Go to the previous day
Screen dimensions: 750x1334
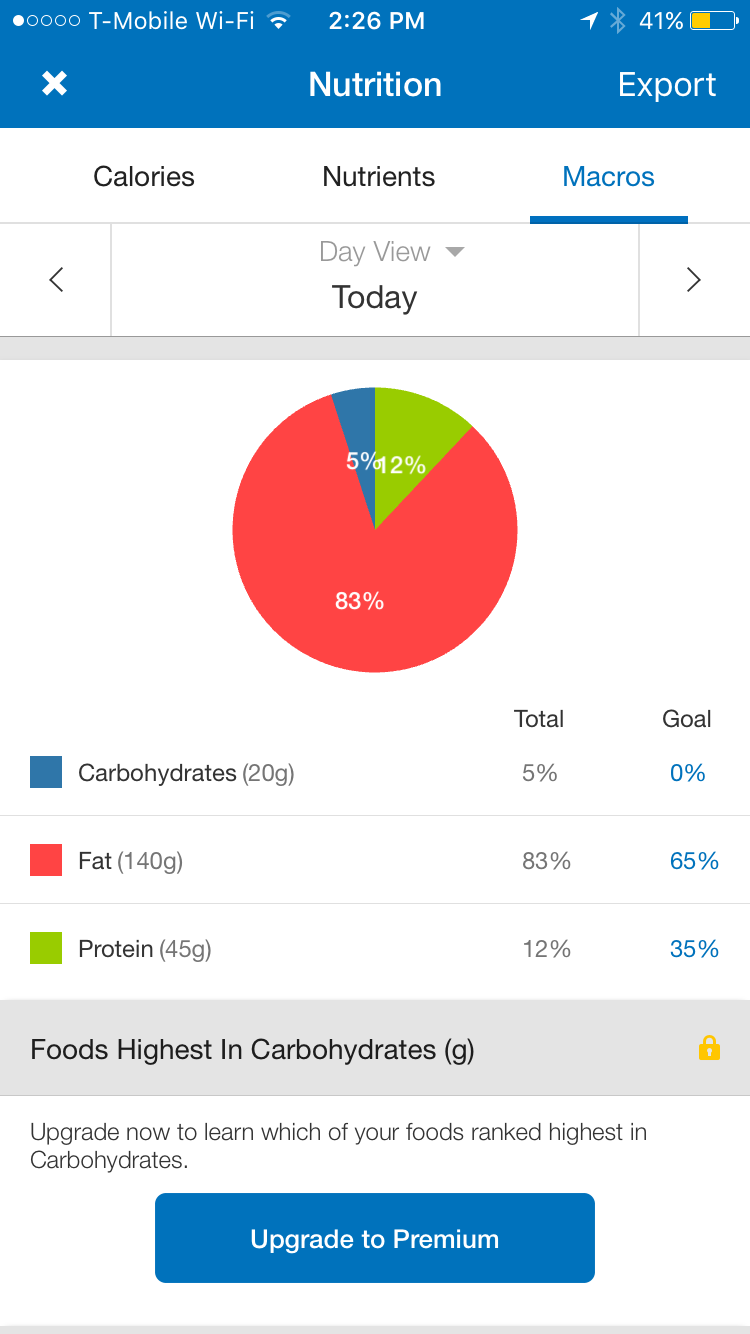pyautogui.click(x=56, y=280)
